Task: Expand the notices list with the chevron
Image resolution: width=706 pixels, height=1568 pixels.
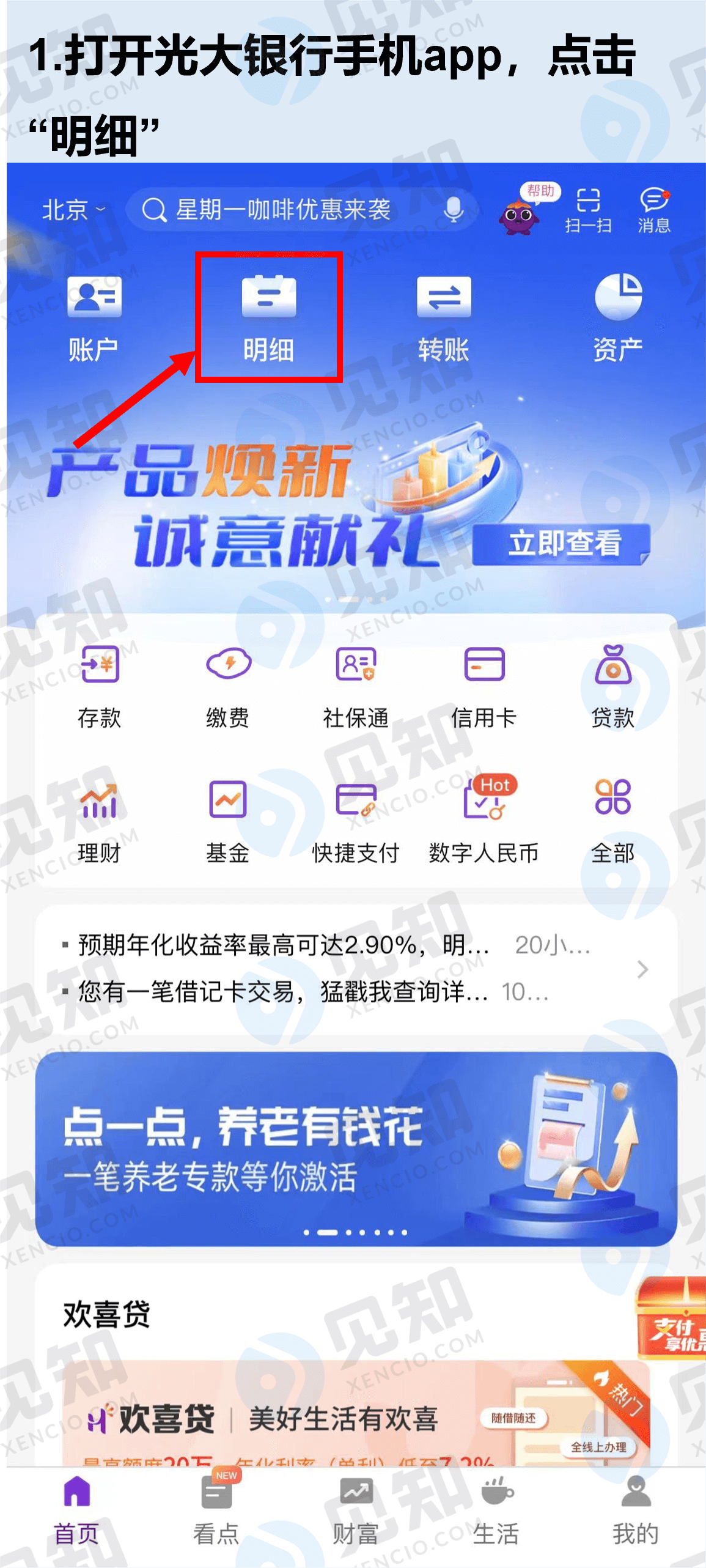Action: point(642,969)
